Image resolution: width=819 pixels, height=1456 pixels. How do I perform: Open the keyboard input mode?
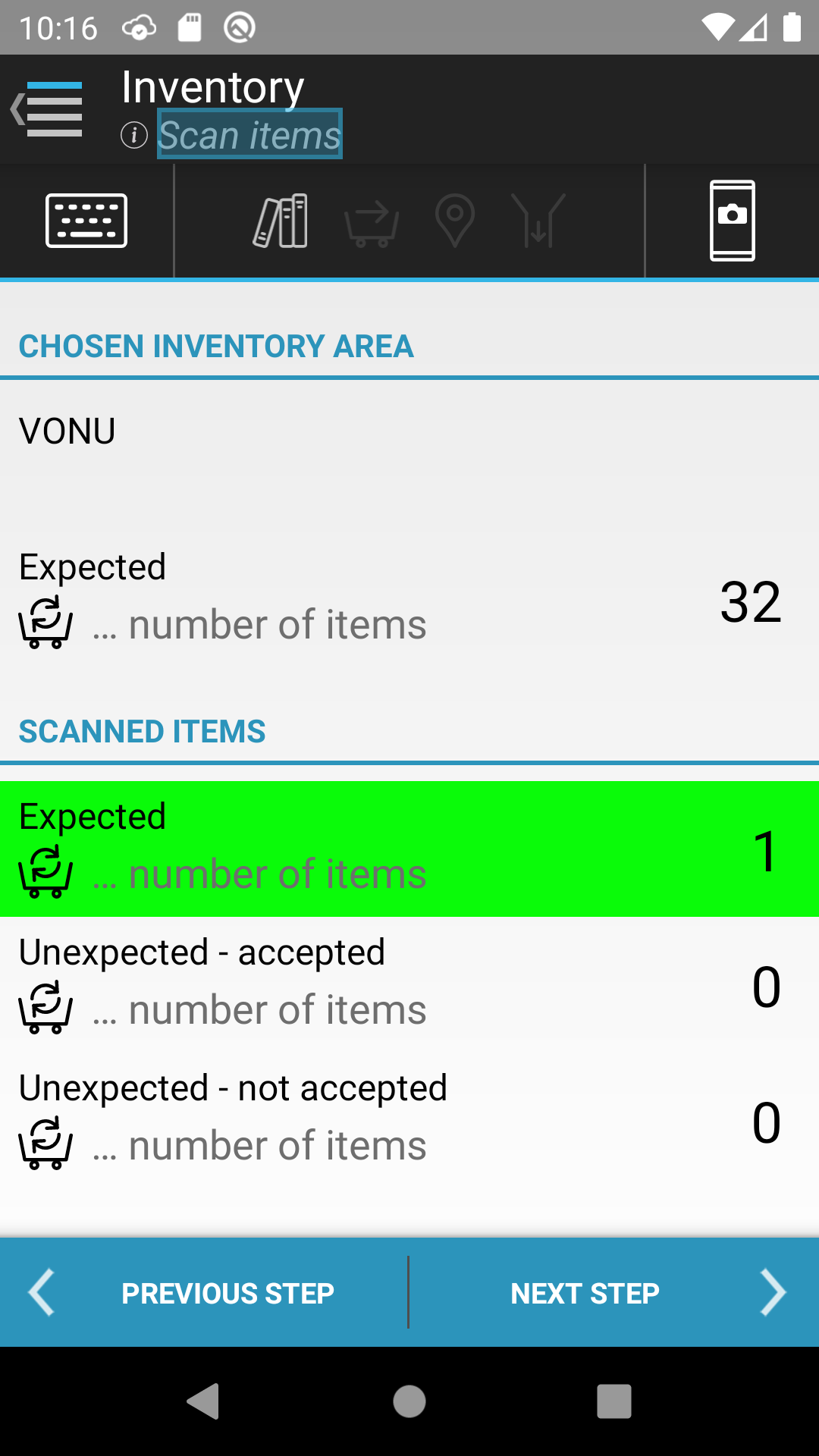(x=86, y=221)
